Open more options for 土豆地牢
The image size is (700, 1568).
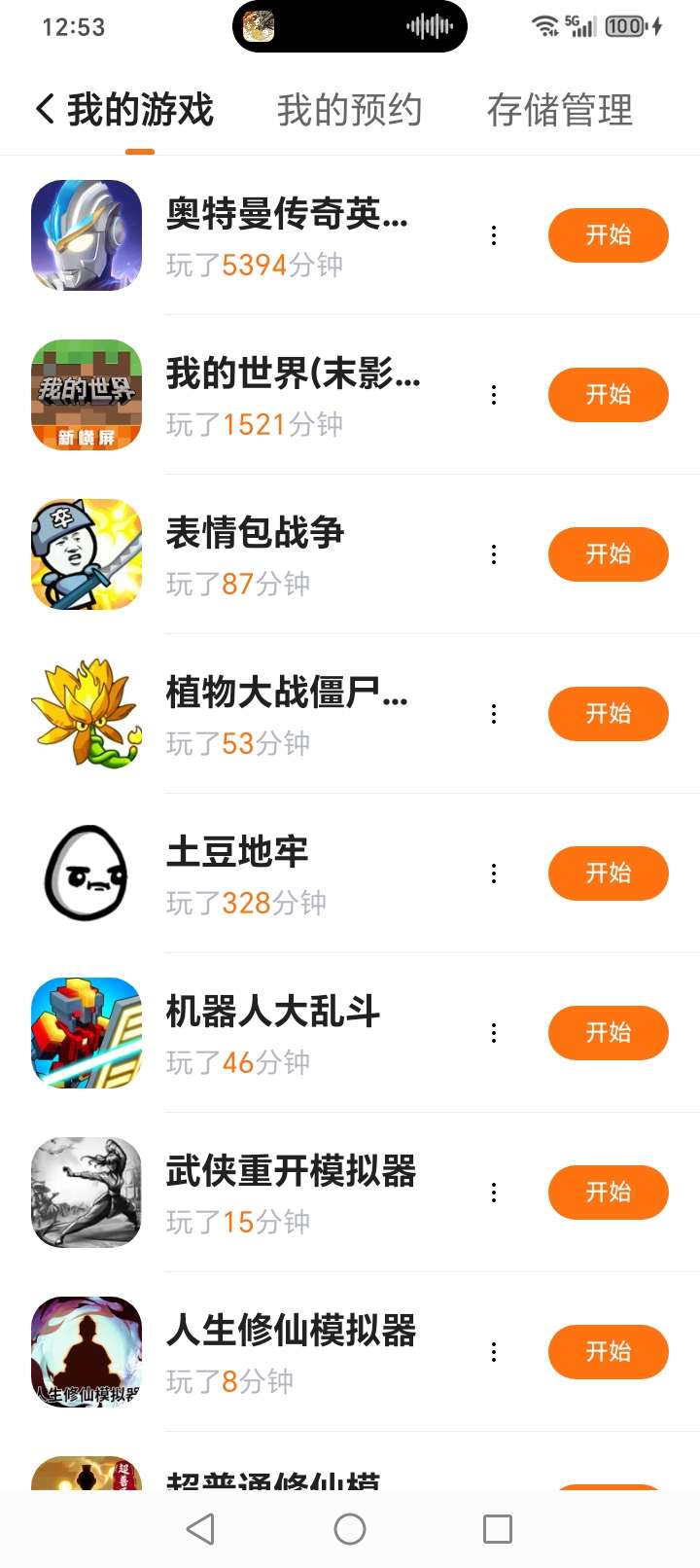click(494, 873)
